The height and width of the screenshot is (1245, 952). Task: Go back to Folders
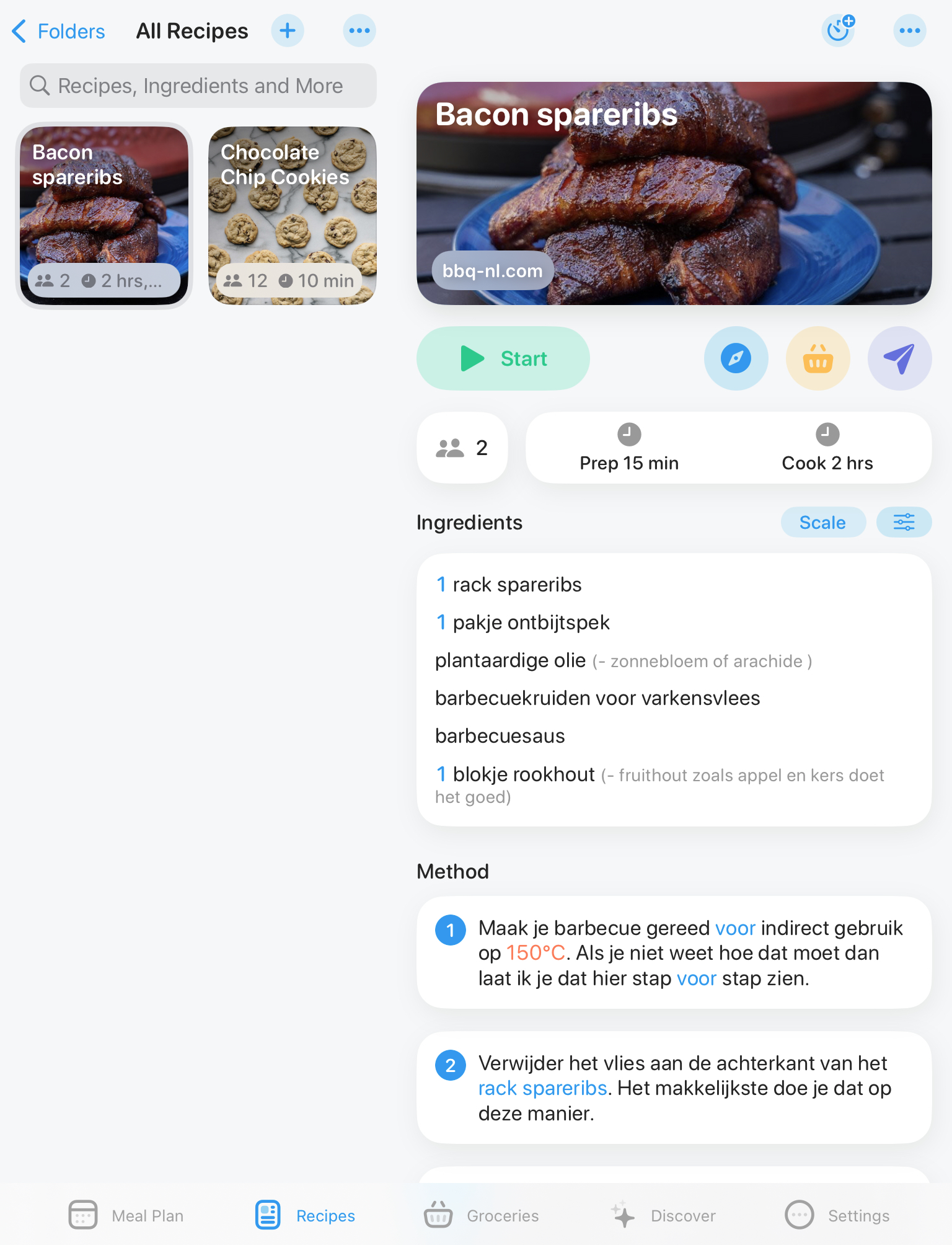pos(59,31)
